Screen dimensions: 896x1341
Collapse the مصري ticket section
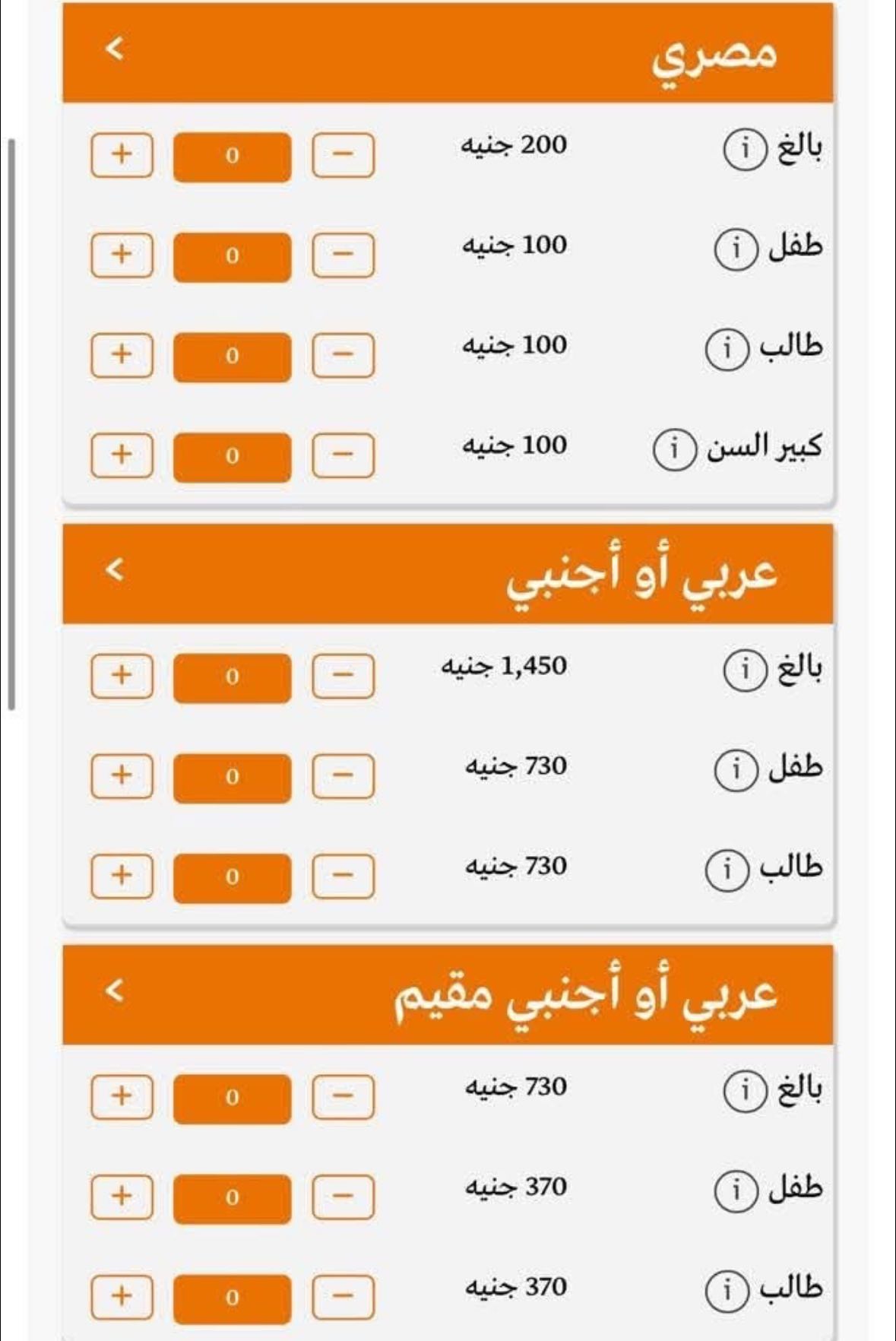[114, 49]
